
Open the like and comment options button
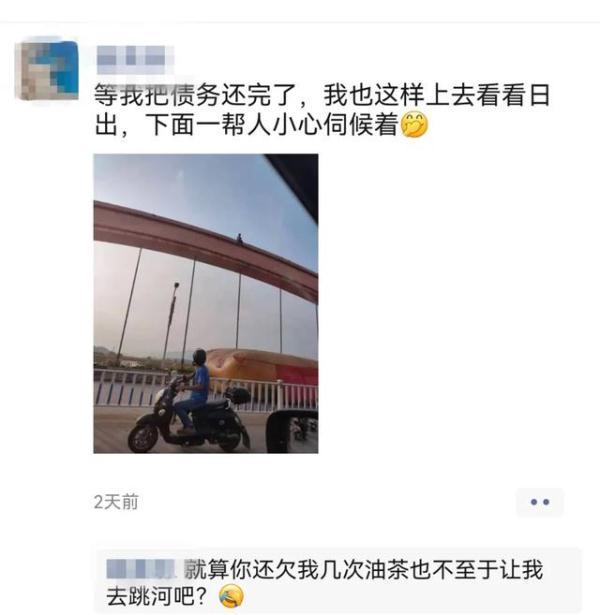539,502
